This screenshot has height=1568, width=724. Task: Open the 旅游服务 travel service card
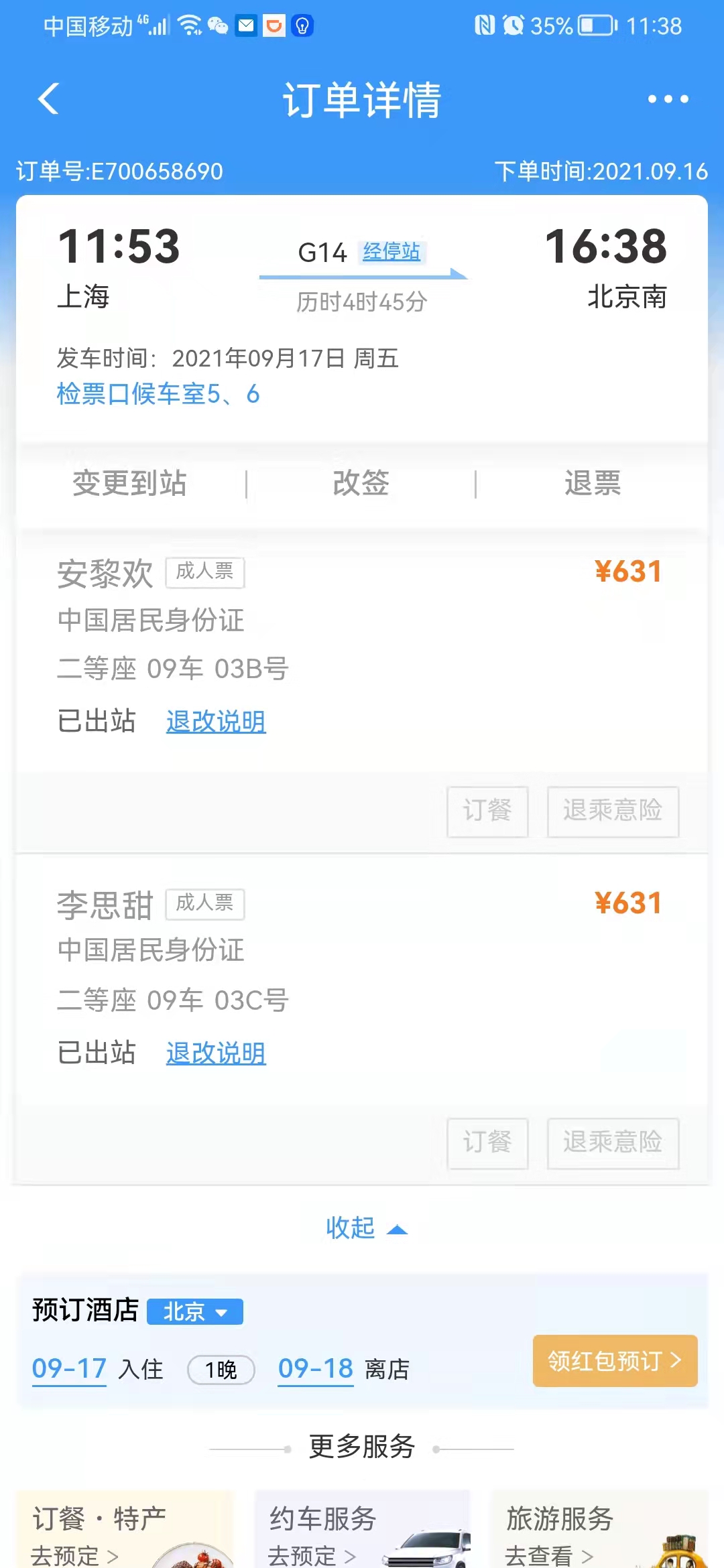pyautogui.click(x=599, y=1531)
